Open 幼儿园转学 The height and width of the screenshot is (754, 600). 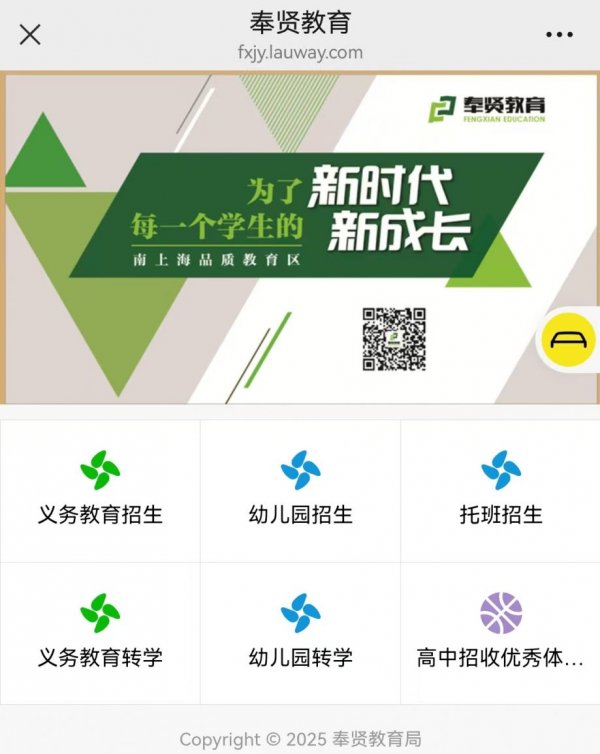point(300,633)
